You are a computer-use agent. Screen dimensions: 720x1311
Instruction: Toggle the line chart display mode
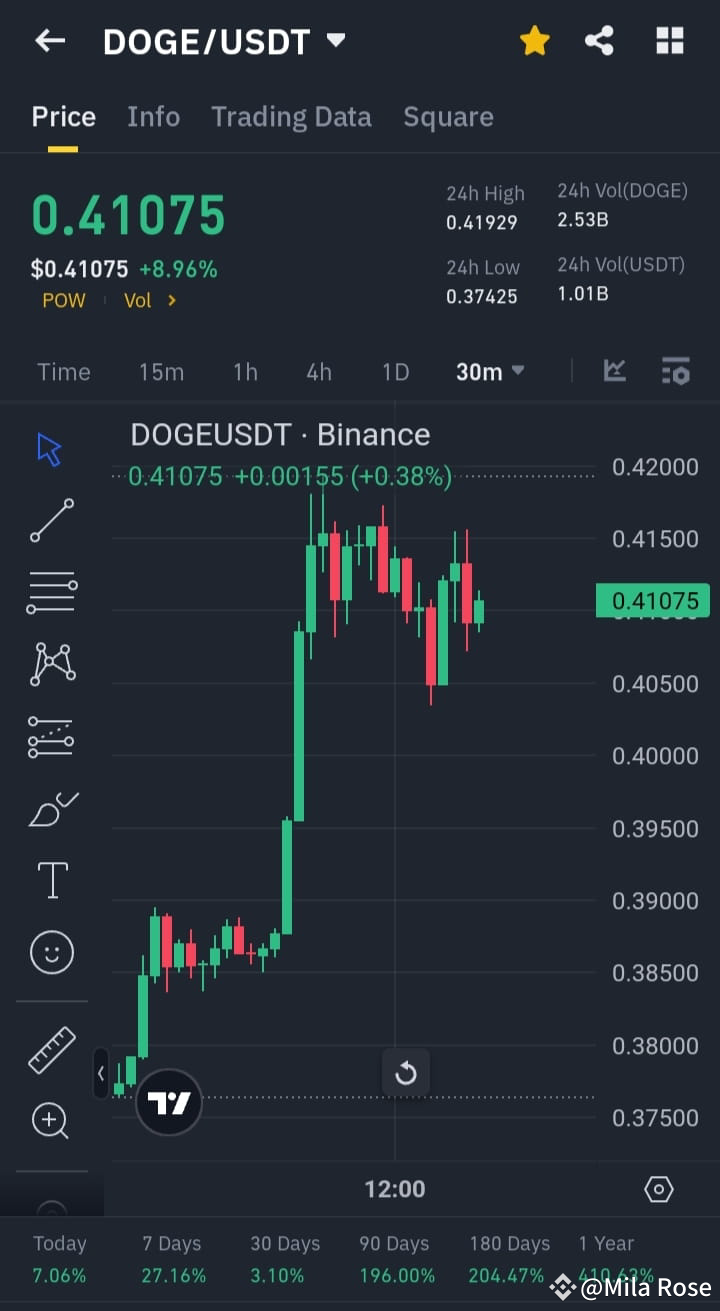point(614,371)
